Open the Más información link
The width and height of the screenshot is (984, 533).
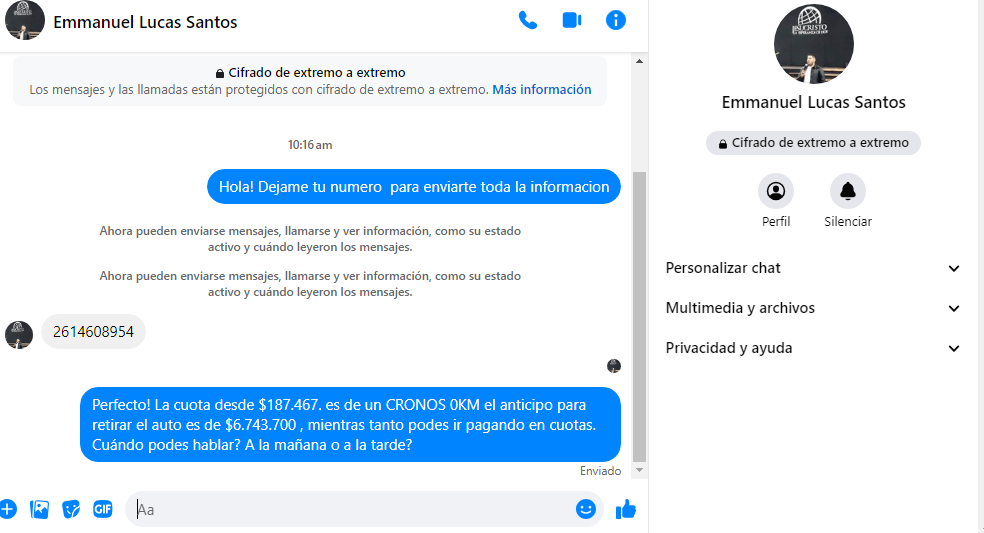(x=541, y=89)
